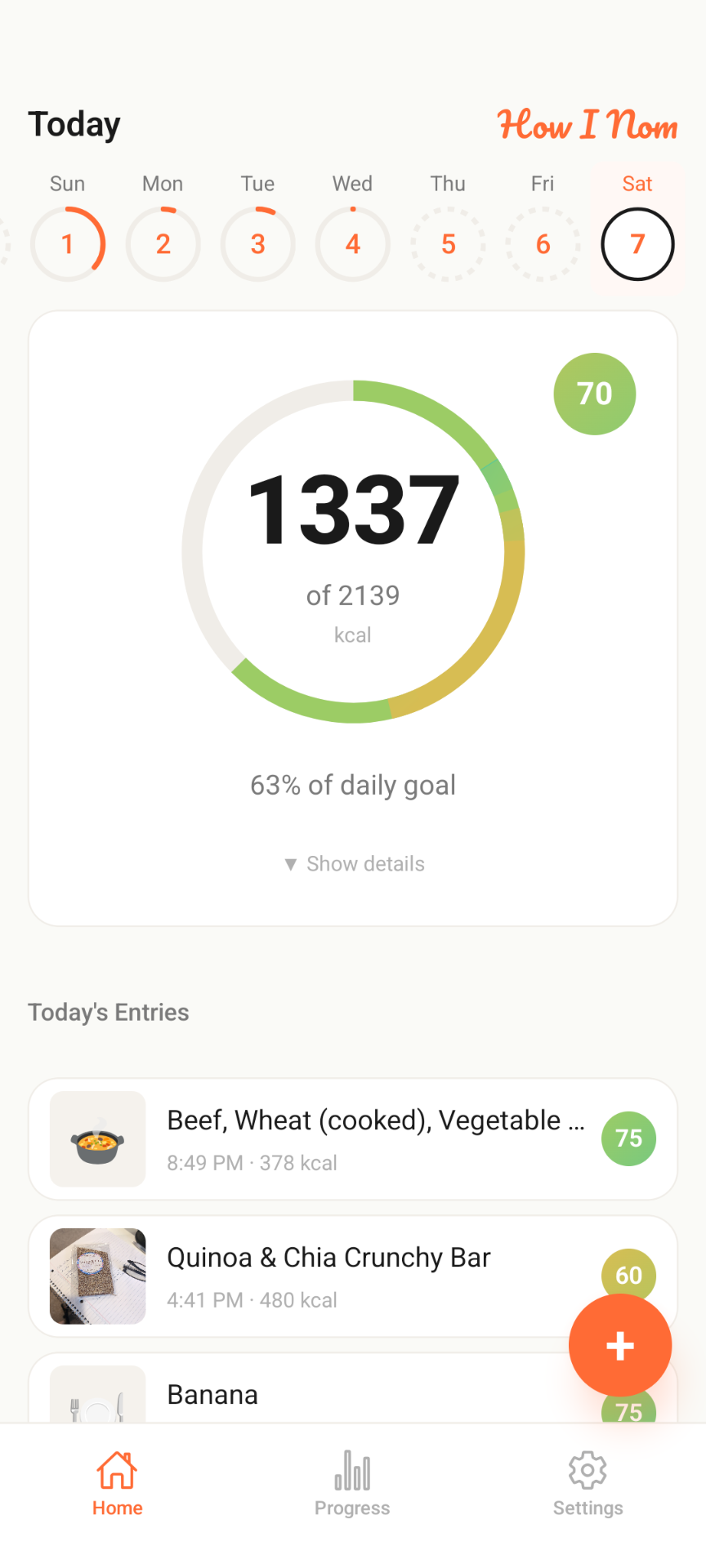Tap the Quinoa bar photo thumbnail

[96, 1276]
